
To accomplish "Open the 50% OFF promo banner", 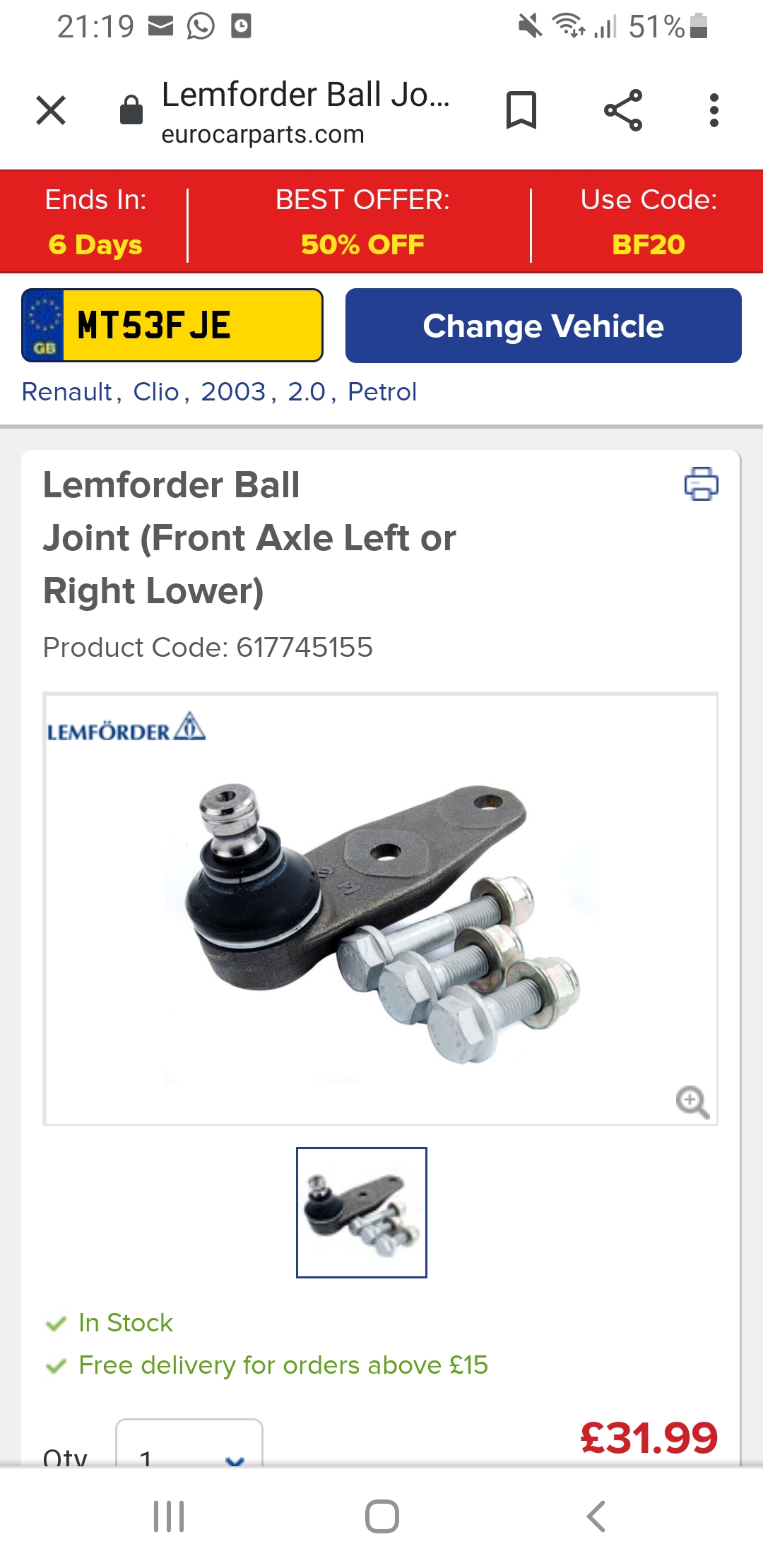I will coord(362,222).
